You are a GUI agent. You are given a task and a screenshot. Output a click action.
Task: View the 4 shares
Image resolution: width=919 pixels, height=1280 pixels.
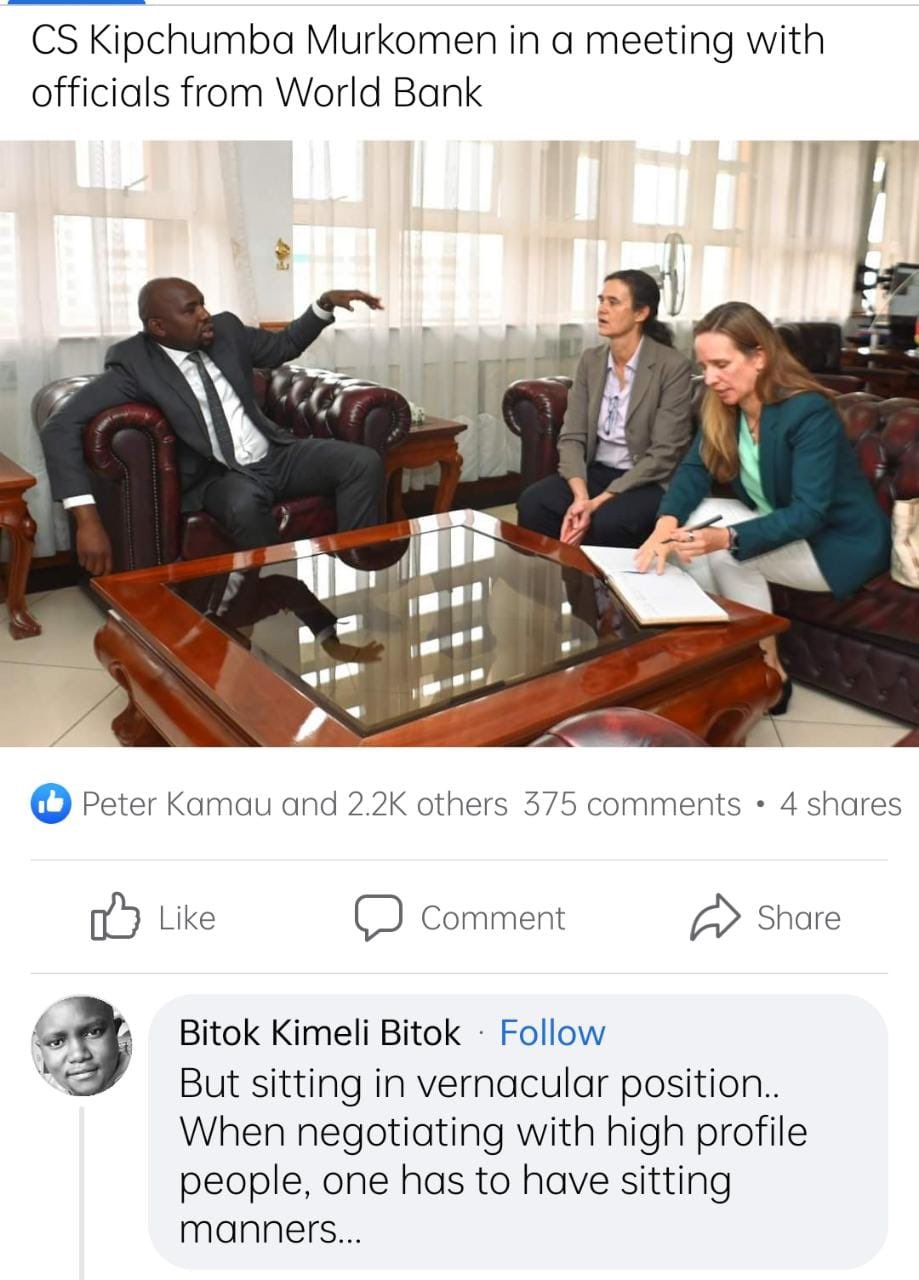coord(840,804)
